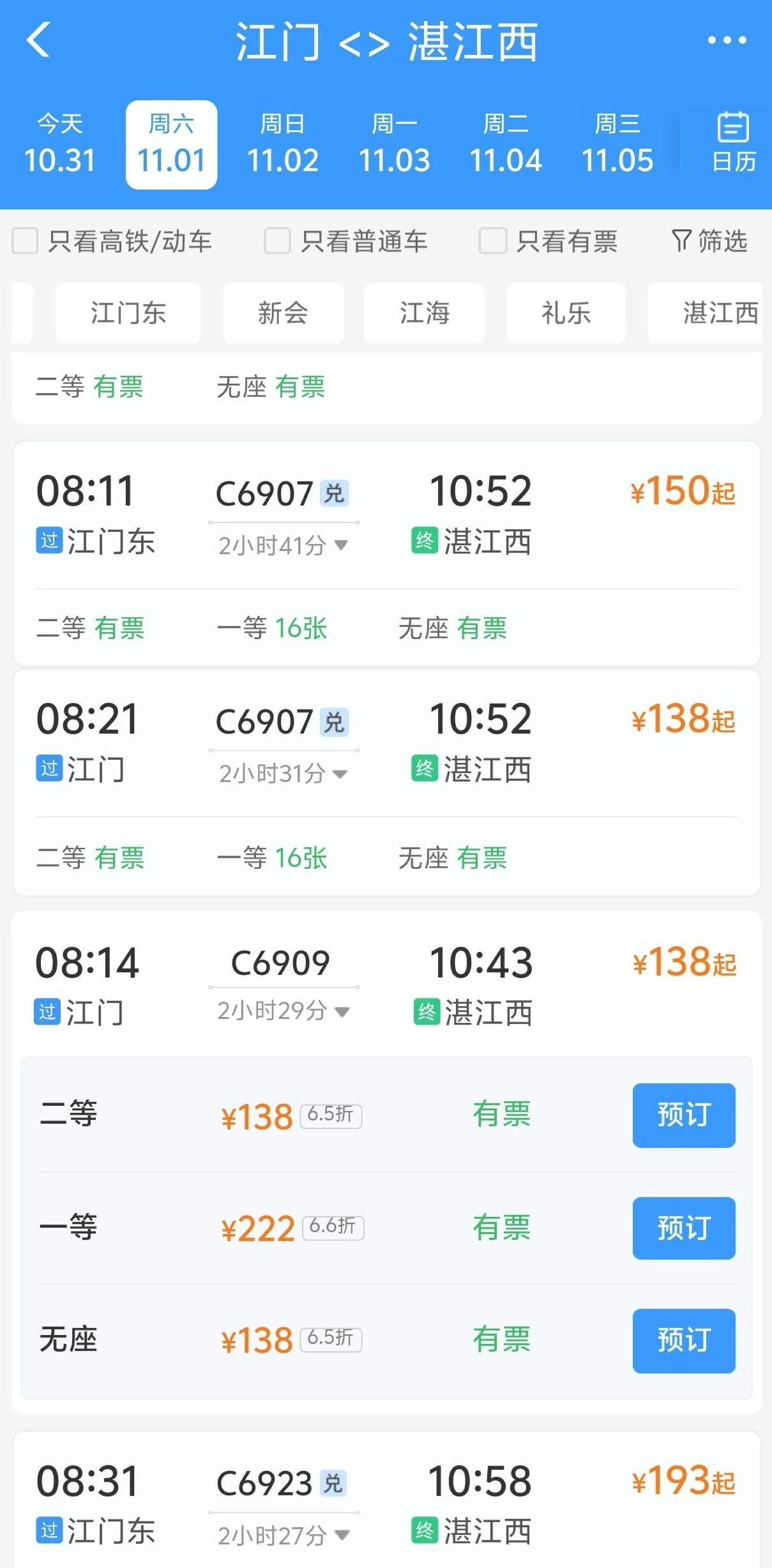Filter by station 江门东
This screenshot has height=1568, width=772.
coord(128,313)
